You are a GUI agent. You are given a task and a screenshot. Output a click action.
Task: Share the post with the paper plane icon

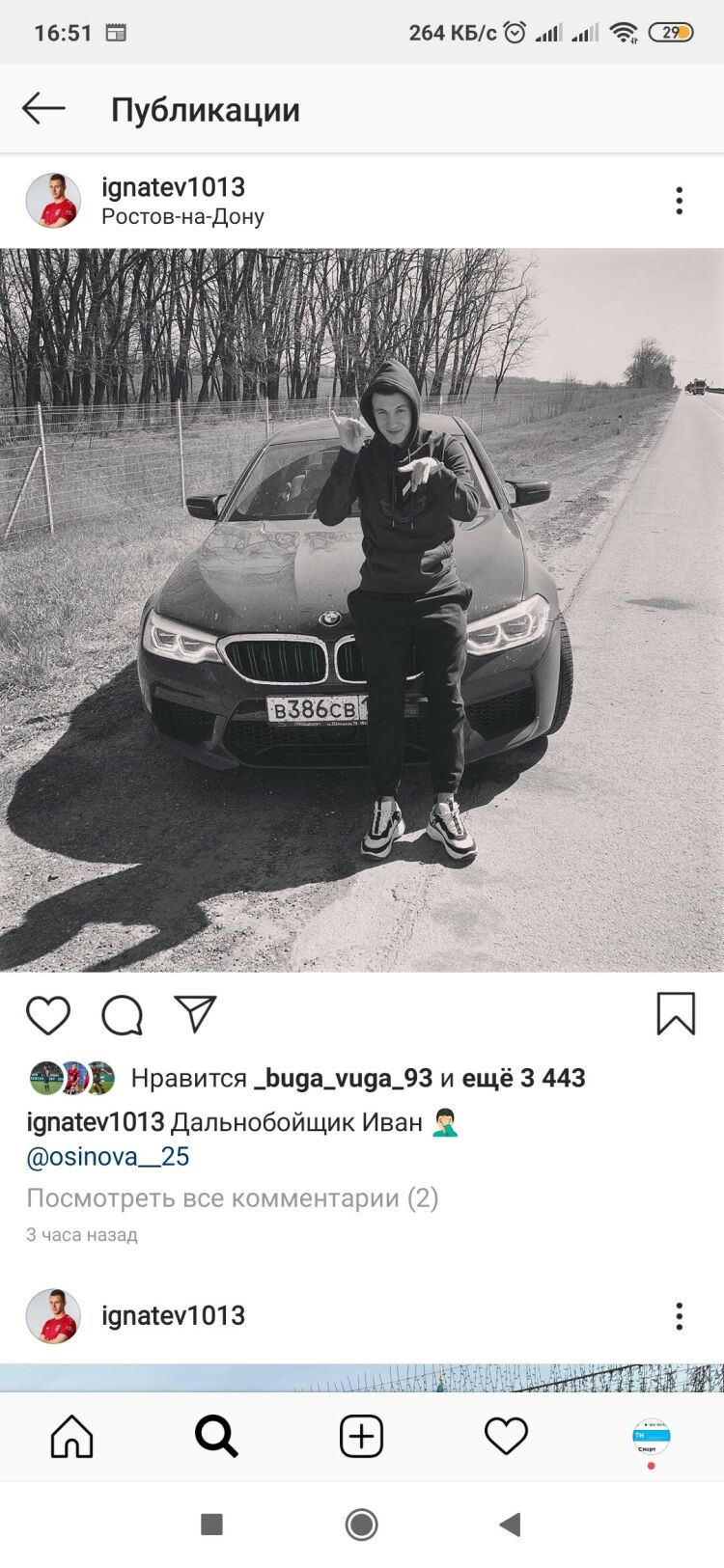(196, 1014)
